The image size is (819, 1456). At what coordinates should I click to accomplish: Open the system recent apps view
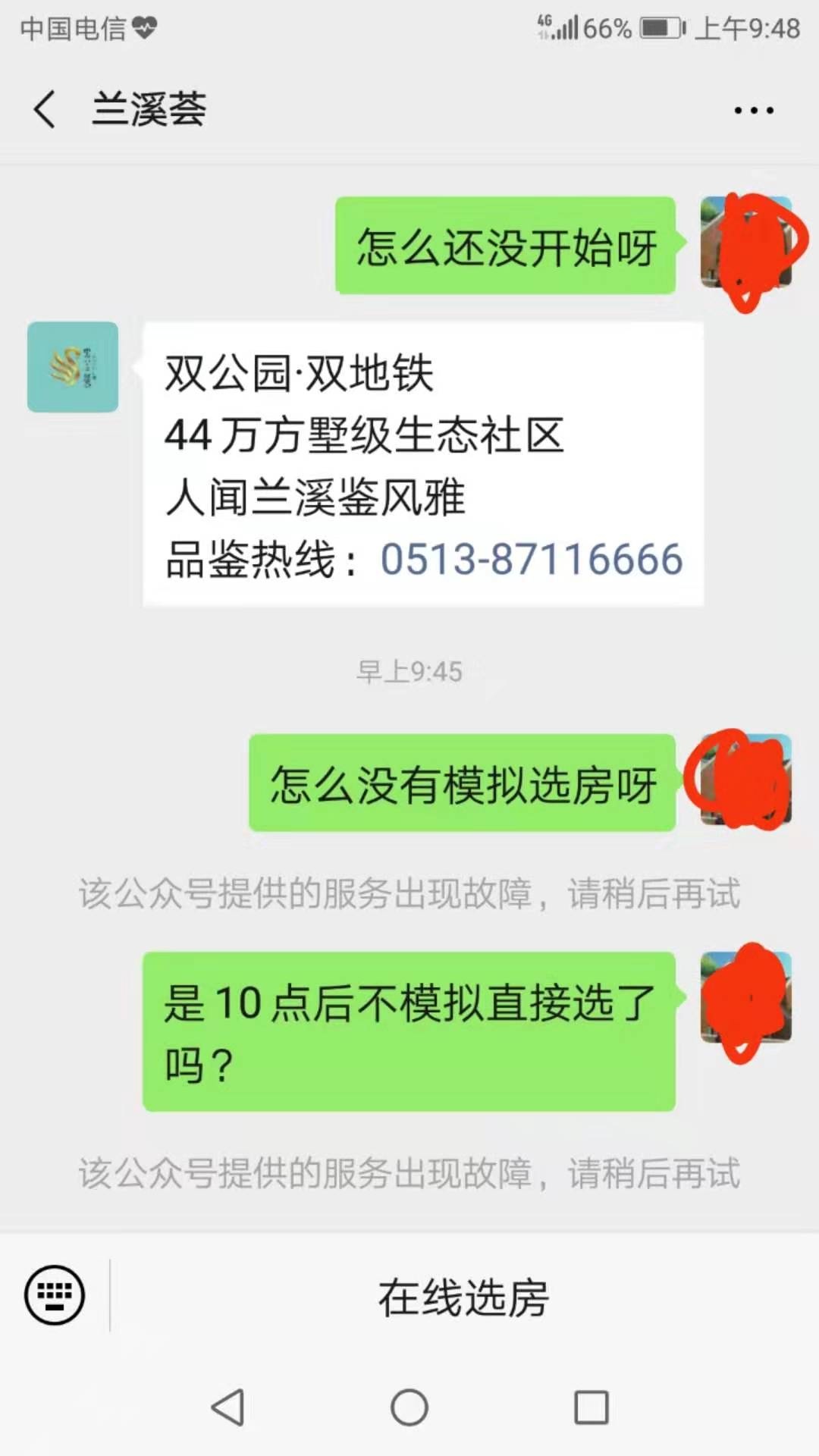click(x=591, y=1408)
